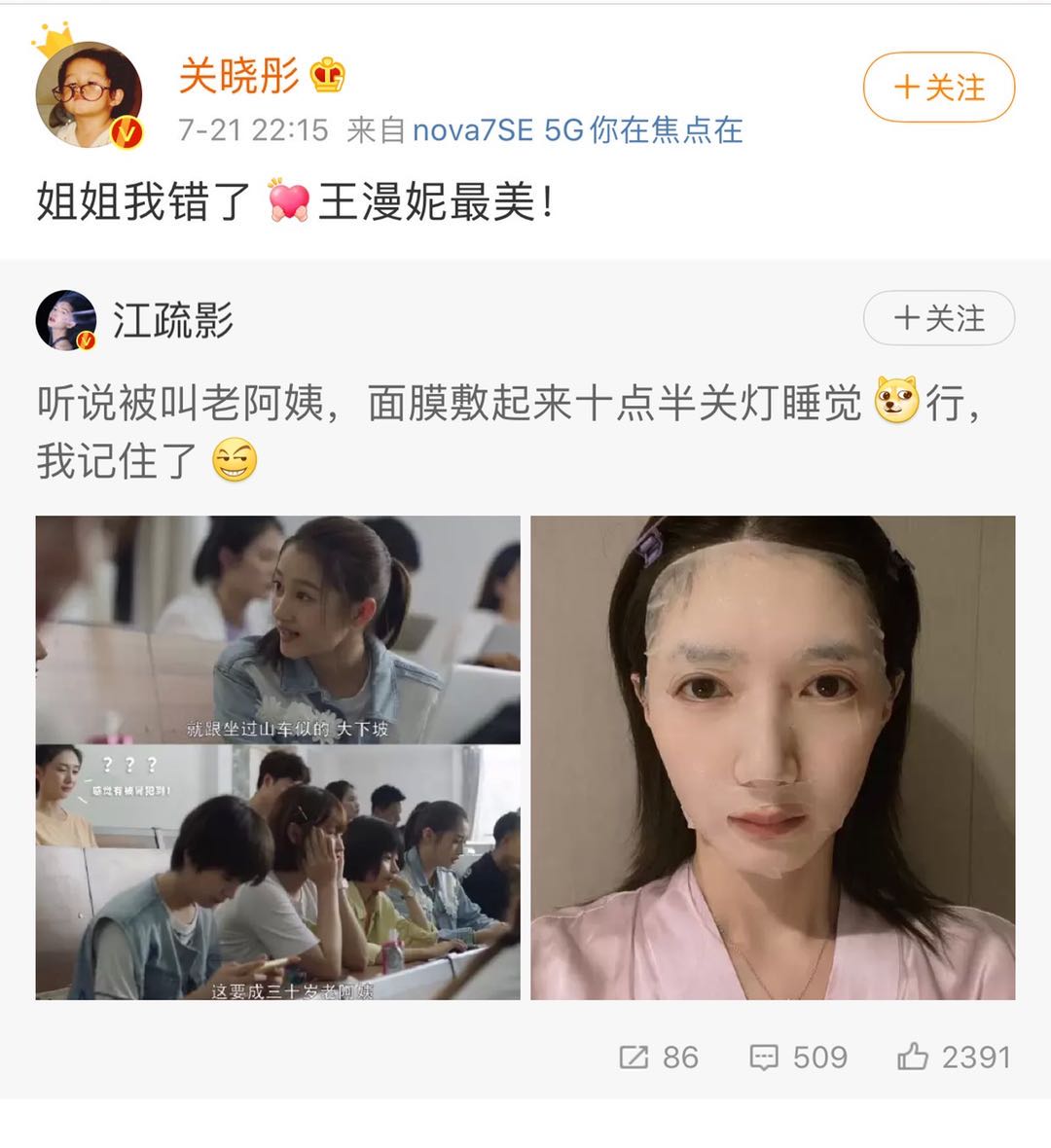Follow 关晓彤 with the 关注 button
1051x1148 pixels.
pos(938,88)
